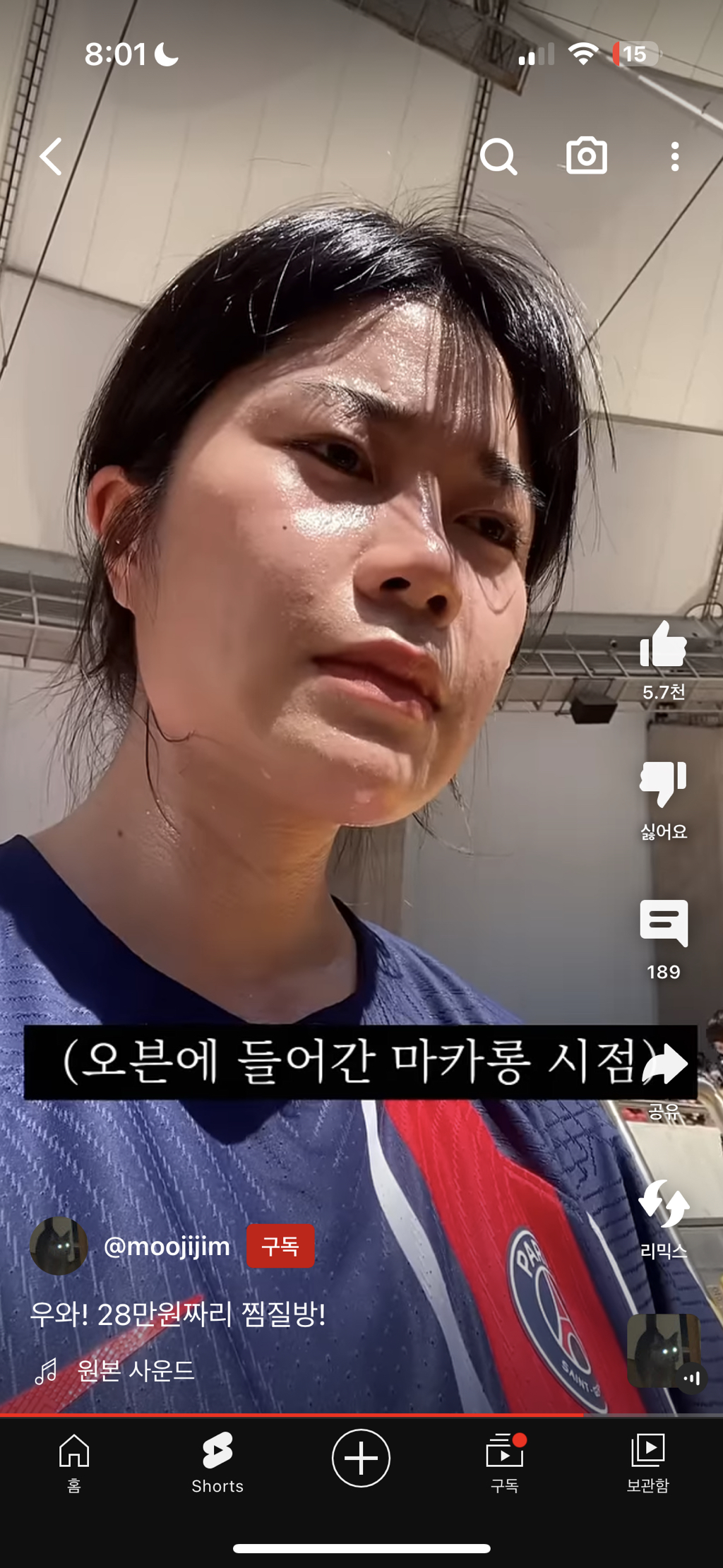The width and height of the screenshot is (723, 1568).
Task: Tap the sound thumbnail at bottom right
Action: [x=664, y=1350]
